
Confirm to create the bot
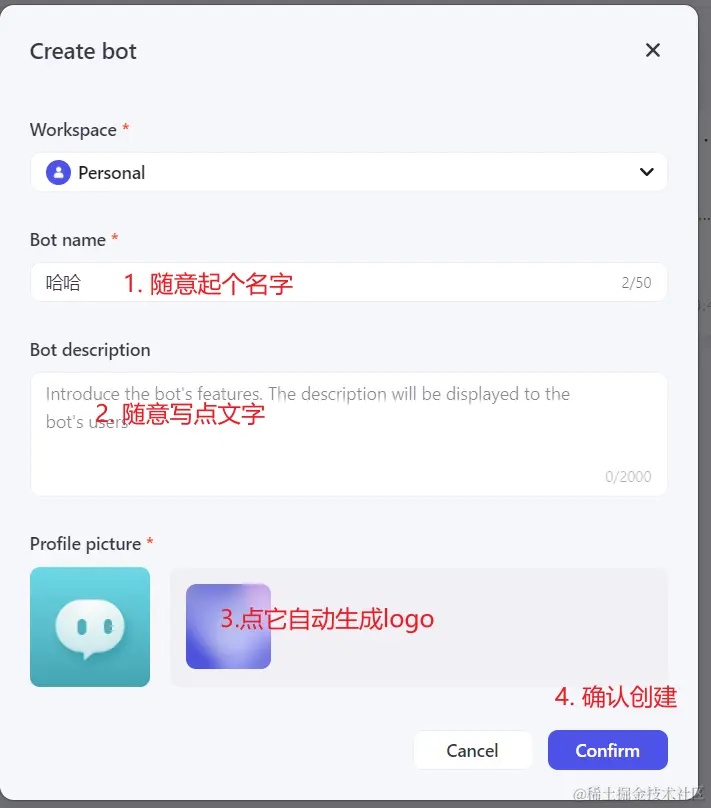[607, 750]
